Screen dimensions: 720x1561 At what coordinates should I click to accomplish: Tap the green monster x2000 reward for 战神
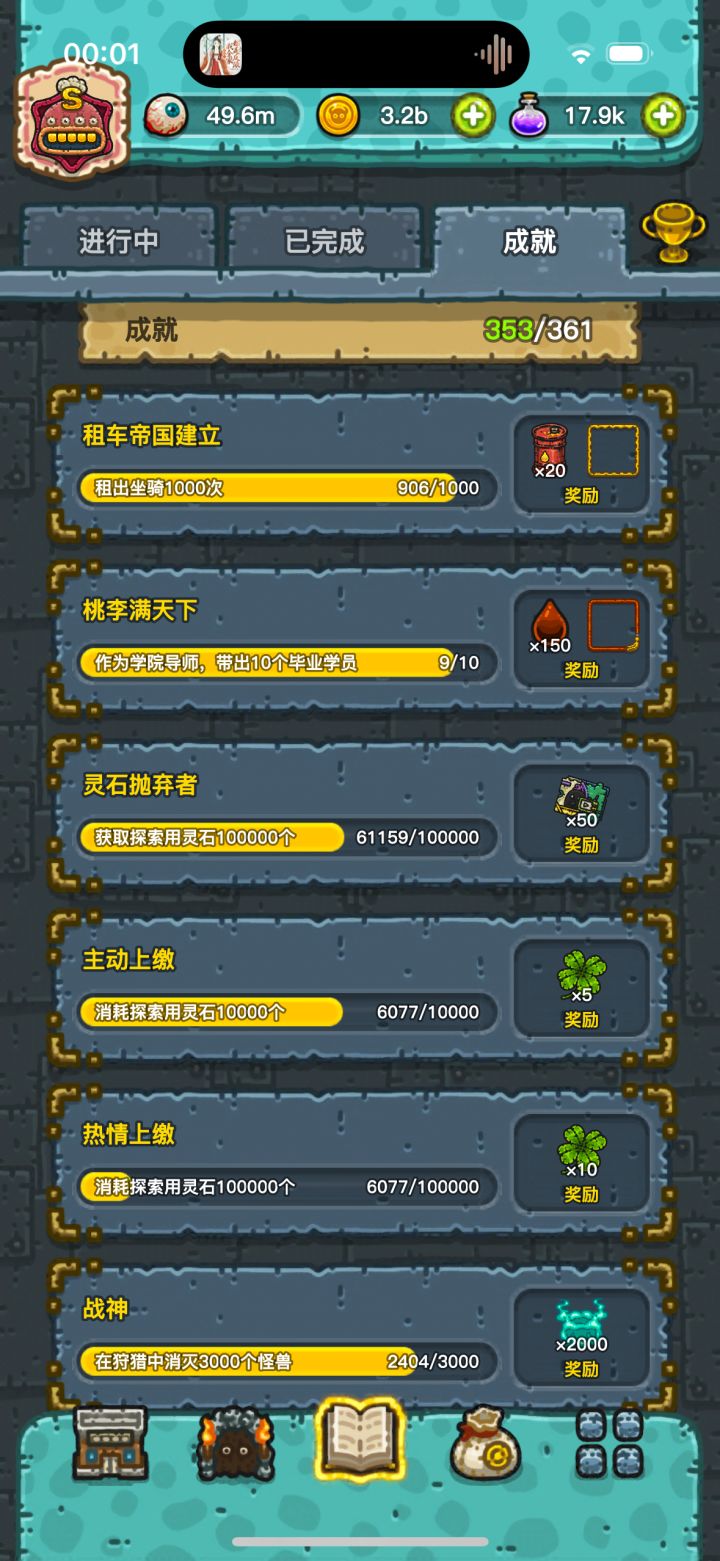coord(581,1320)
